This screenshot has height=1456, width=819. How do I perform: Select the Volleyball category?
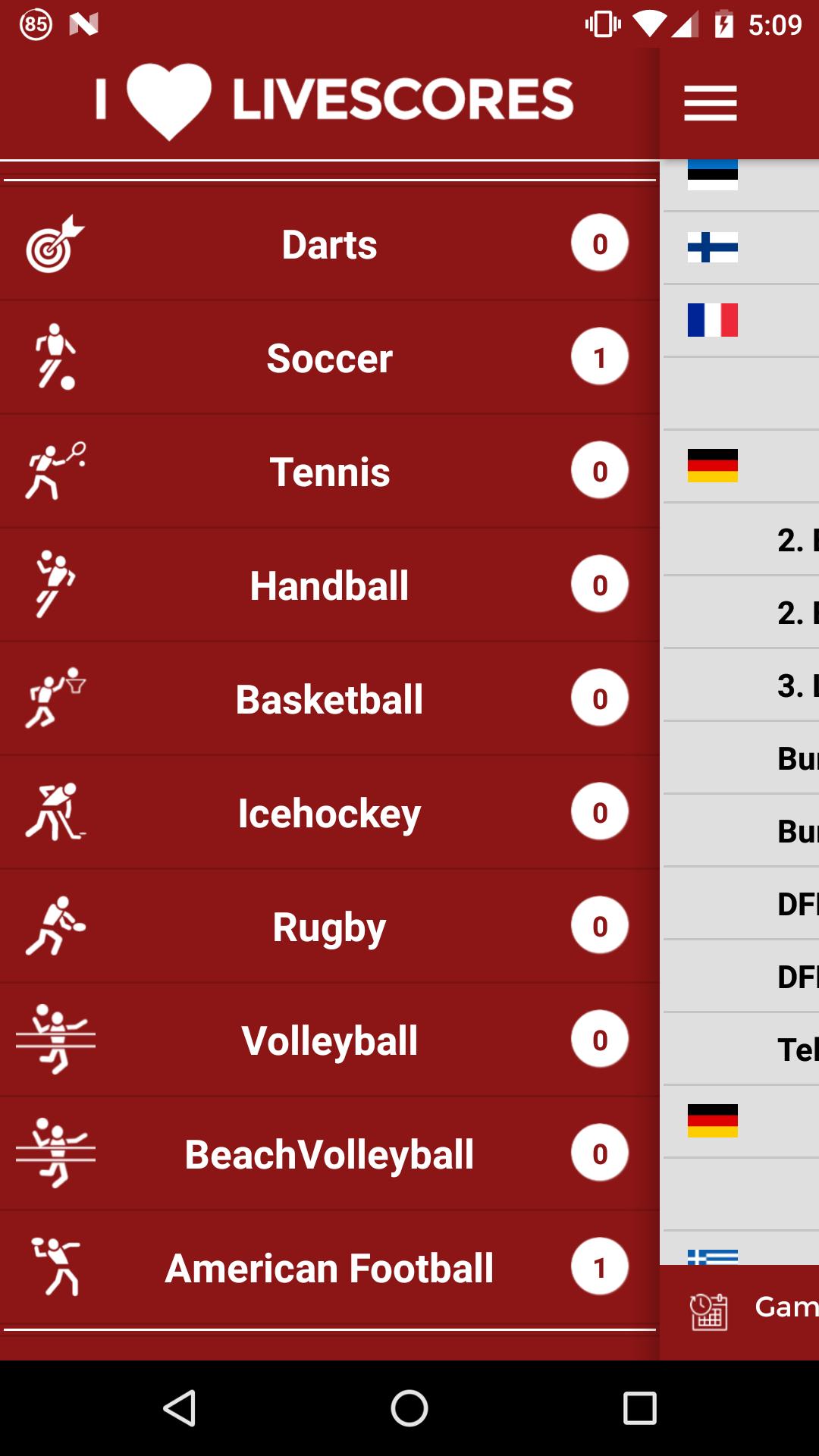[329, 1040]
